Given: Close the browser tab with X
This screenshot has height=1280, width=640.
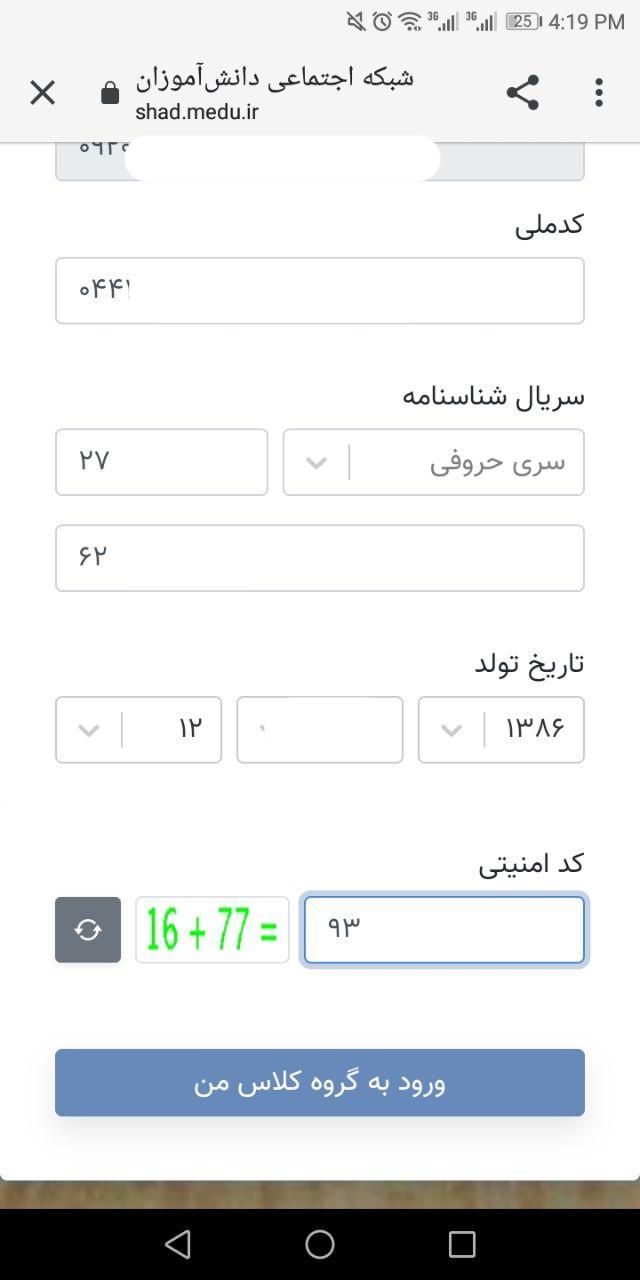Looking at the screenshot, I should (42, 93).
